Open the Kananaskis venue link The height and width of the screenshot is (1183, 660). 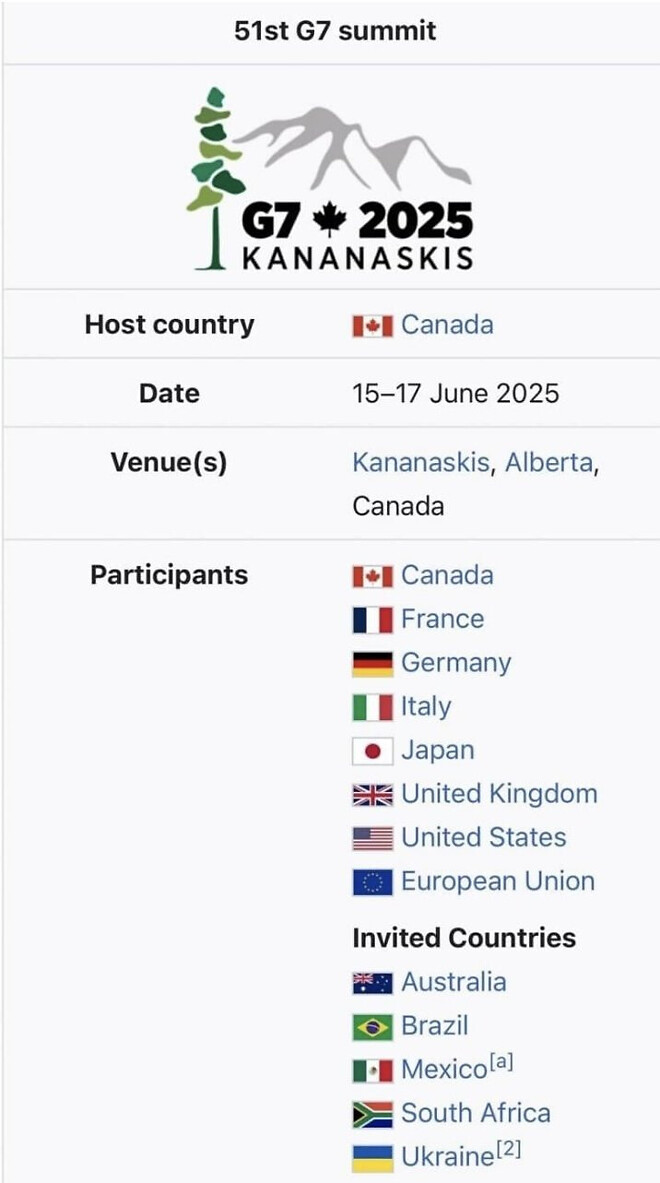pos(420,462)
